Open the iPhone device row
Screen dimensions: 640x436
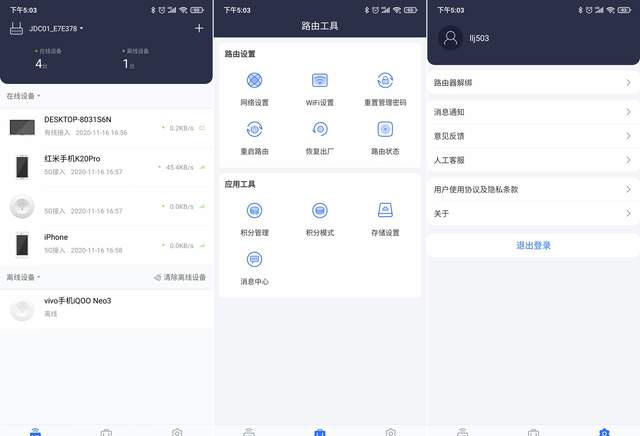(106, 244)
